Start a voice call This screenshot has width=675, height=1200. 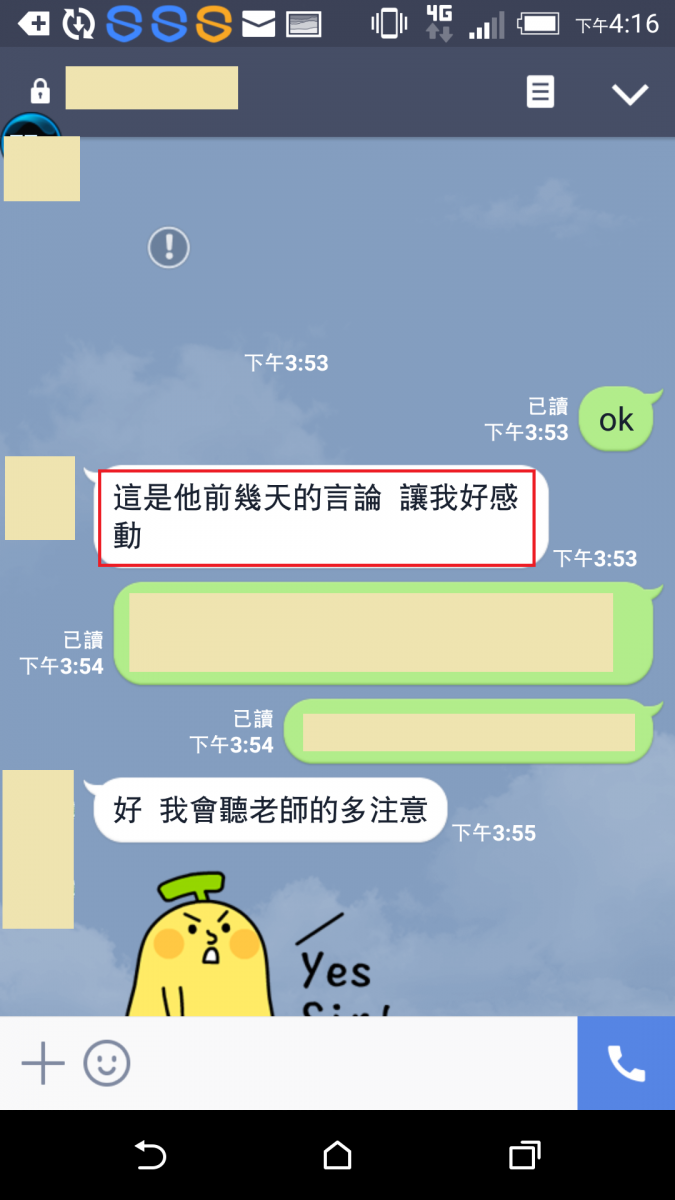point(626,1063)
